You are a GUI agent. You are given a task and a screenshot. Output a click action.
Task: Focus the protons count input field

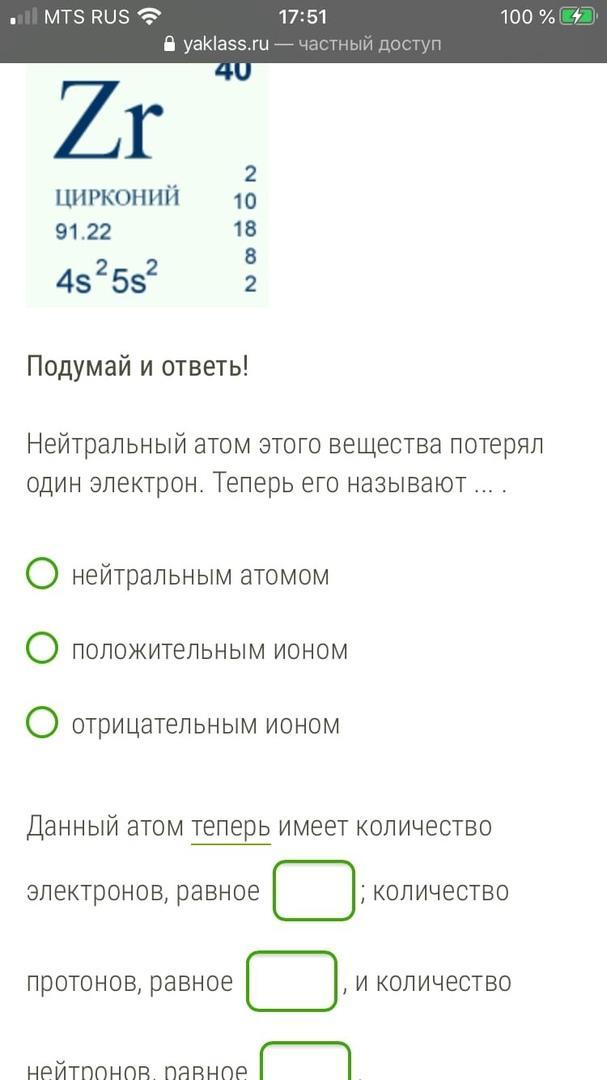click(x=291, y=981)
